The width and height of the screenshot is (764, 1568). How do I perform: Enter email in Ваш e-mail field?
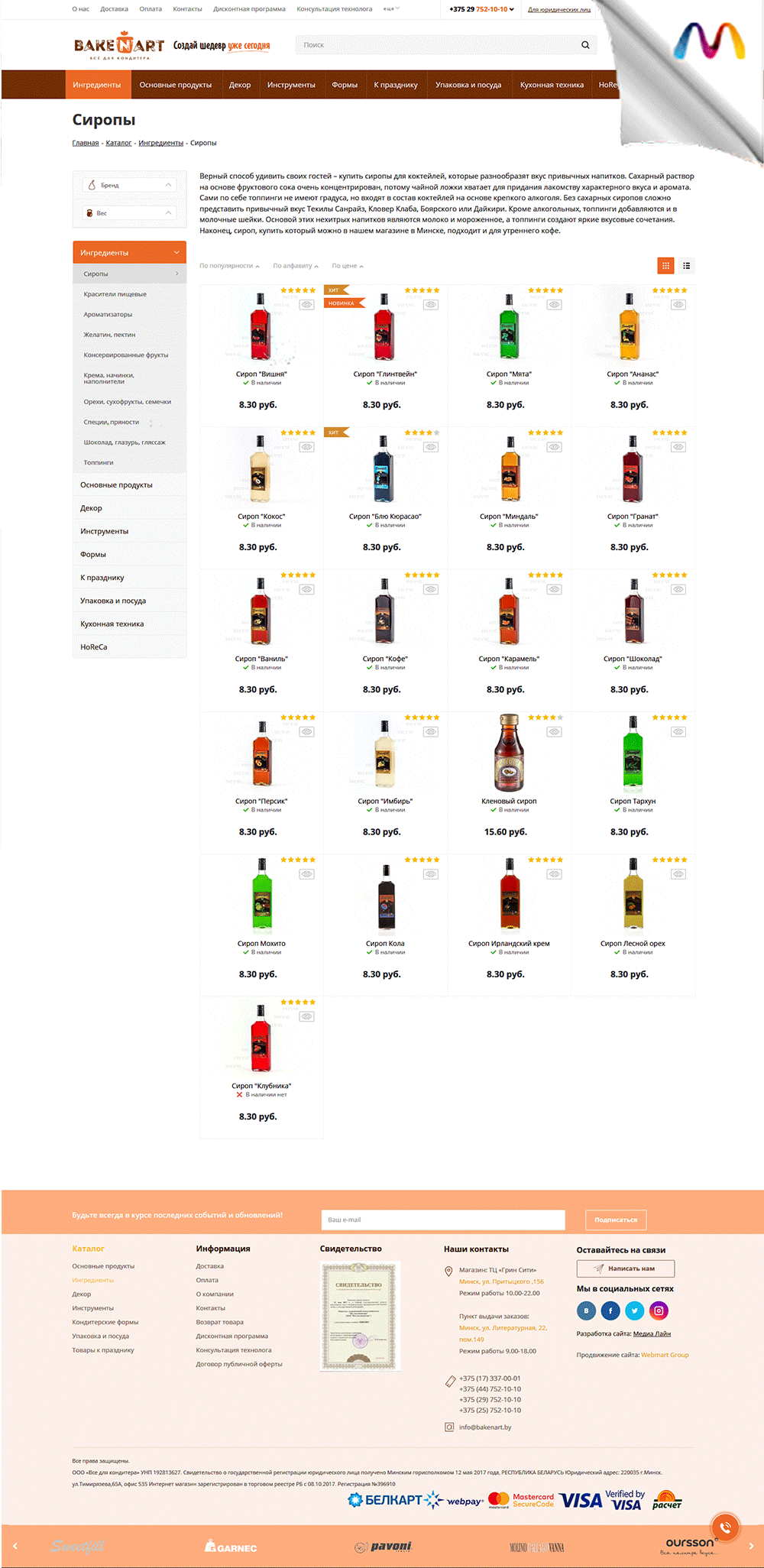click(443, 1220)
